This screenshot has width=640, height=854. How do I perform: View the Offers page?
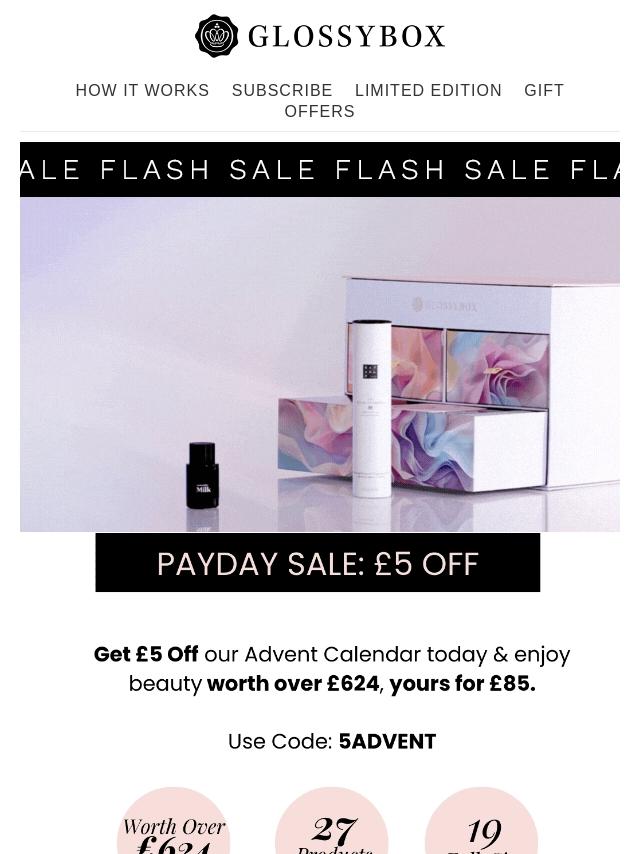click(319, 111)
